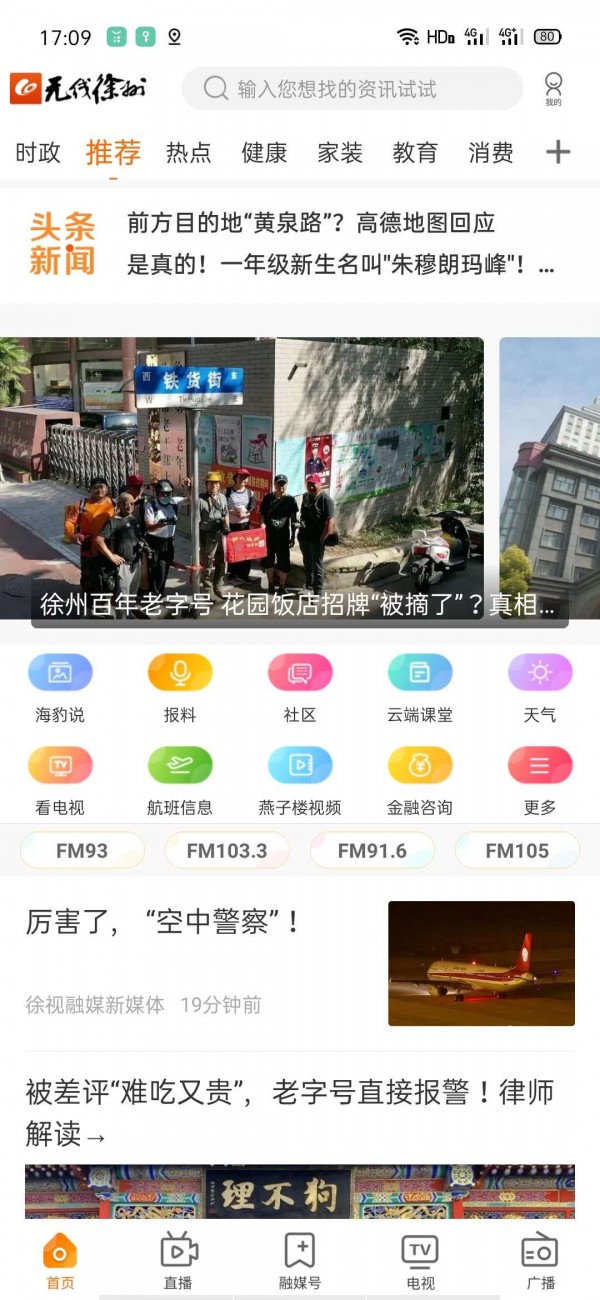Open the 花园饭店 banner story
The width and height of the screenshot is (600, 1300).
pyautogui.click(x=242, y=480)
